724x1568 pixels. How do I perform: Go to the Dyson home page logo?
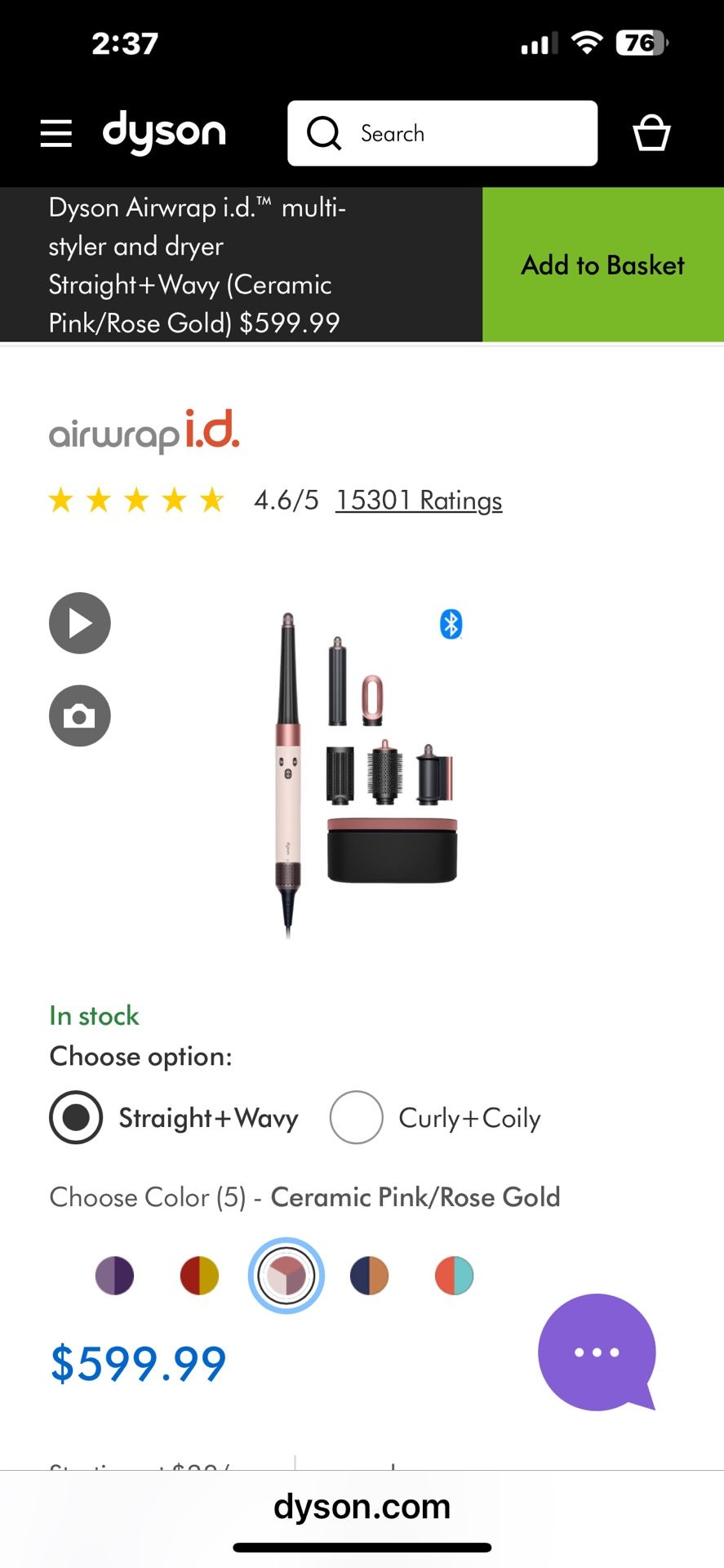pos(164,132)
